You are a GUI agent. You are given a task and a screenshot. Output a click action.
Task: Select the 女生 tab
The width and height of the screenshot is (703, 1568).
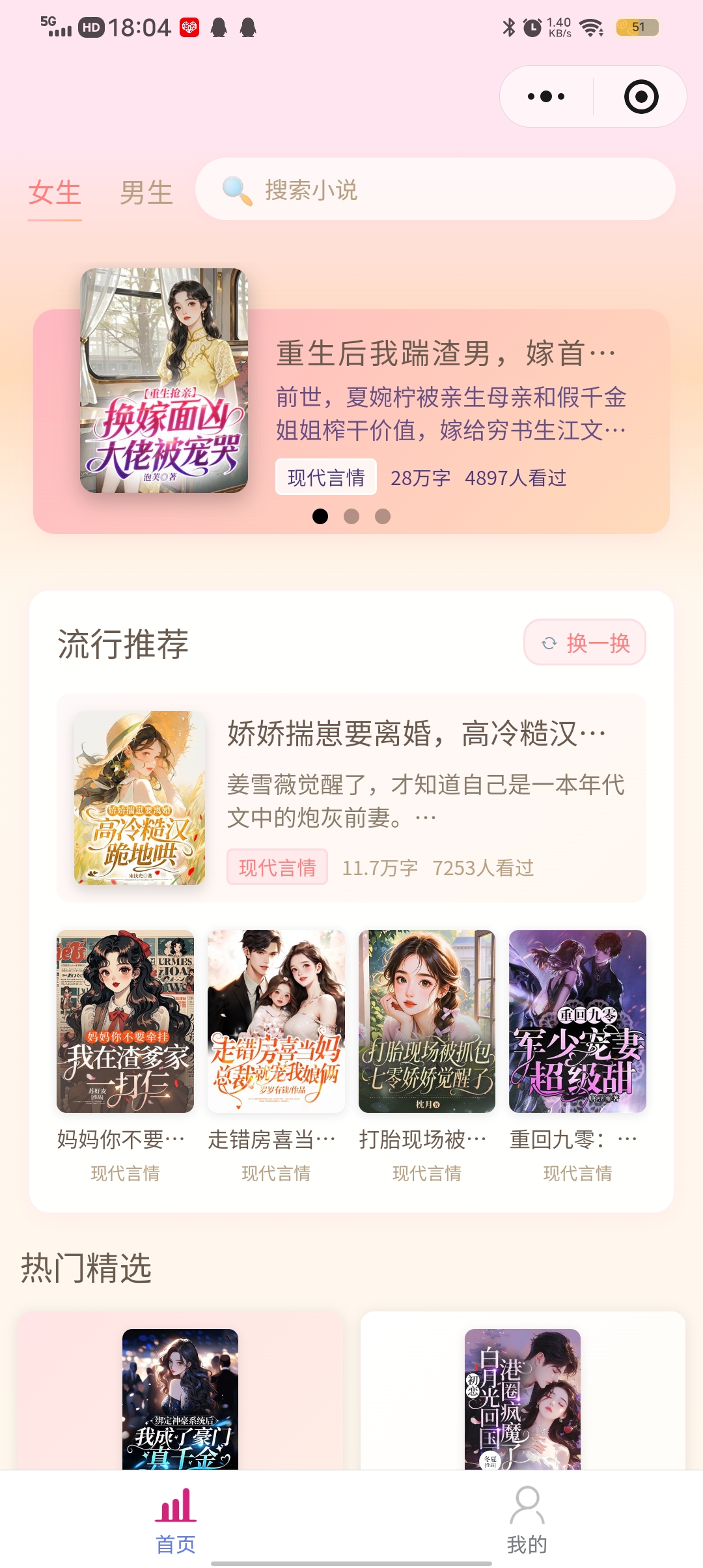point(55,193)
